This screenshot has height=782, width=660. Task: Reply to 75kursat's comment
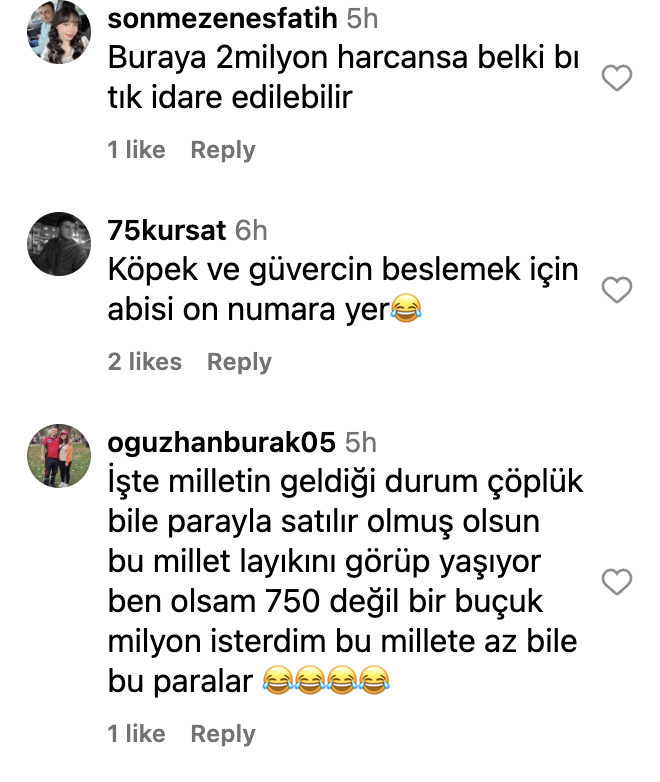[239, 362]
